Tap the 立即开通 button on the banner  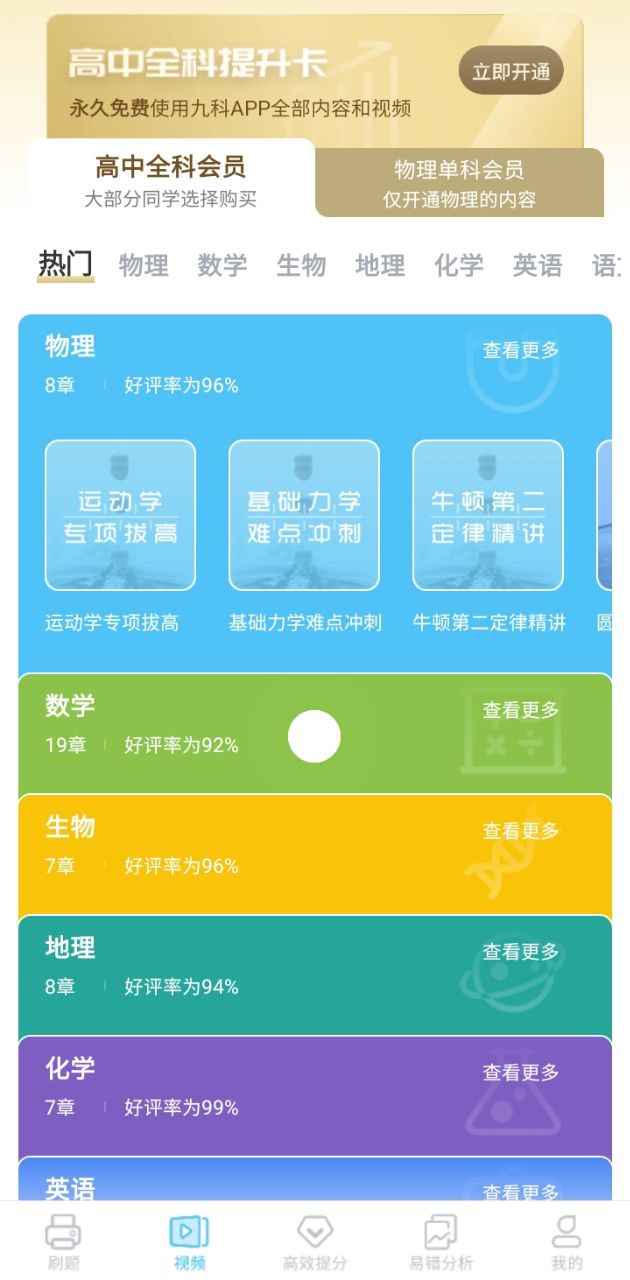pyautogui.click(x=511, y=71)
